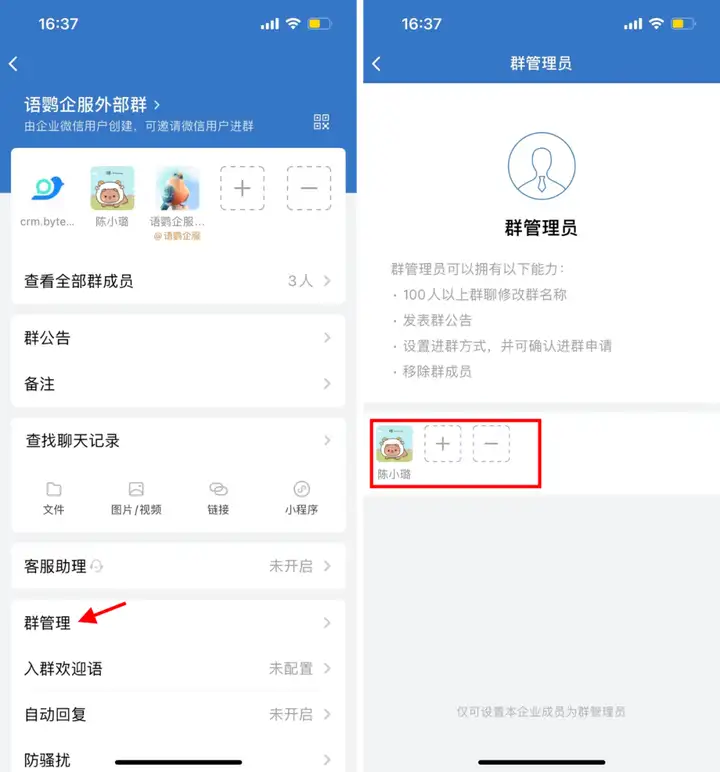Open 自动回复 settings
The height and width of the screenshot is (772, 720).
tap(178, 714)
